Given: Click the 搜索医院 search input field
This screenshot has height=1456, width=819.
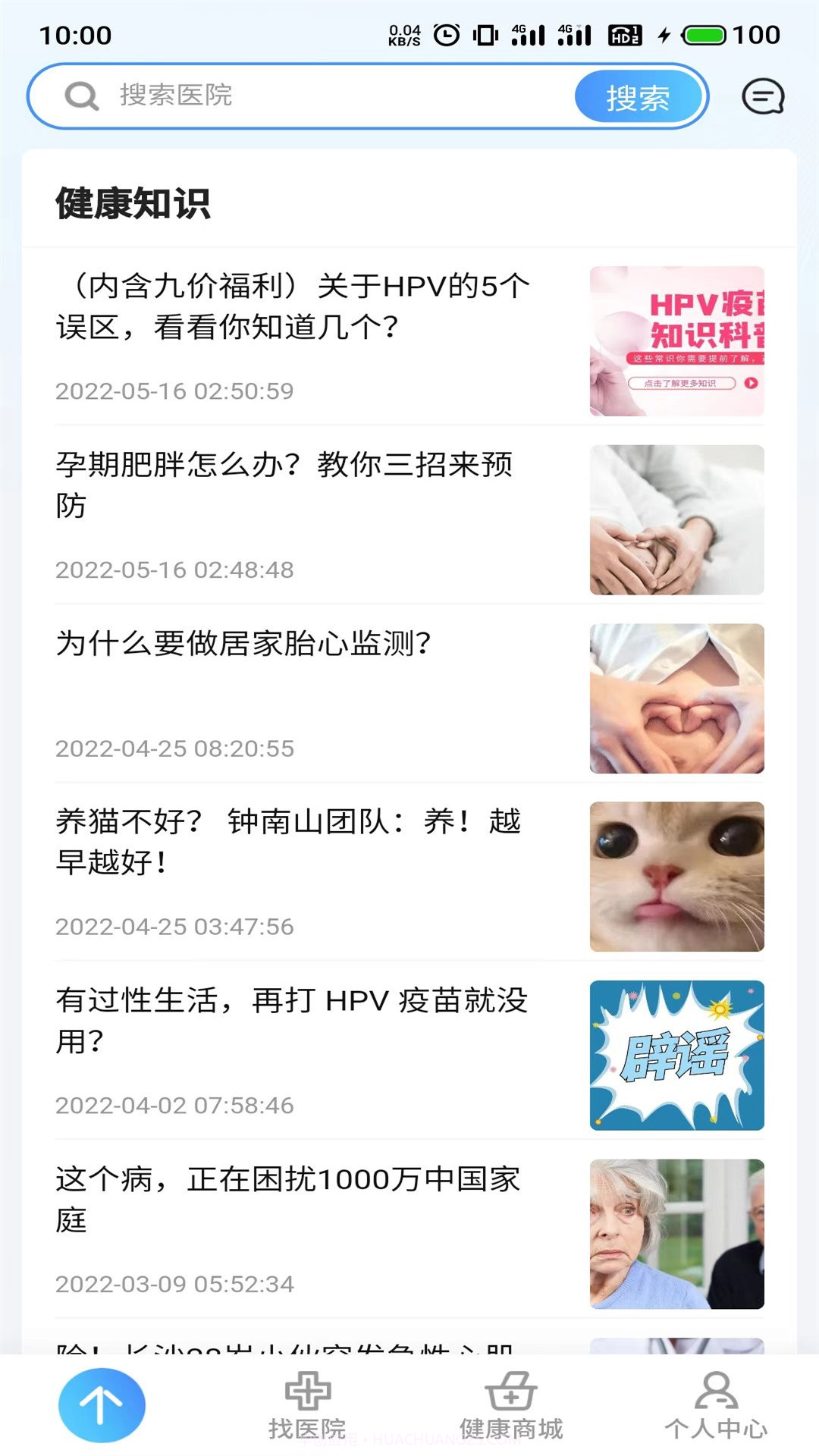Looking at the screenshot, I should click(303, 97).
